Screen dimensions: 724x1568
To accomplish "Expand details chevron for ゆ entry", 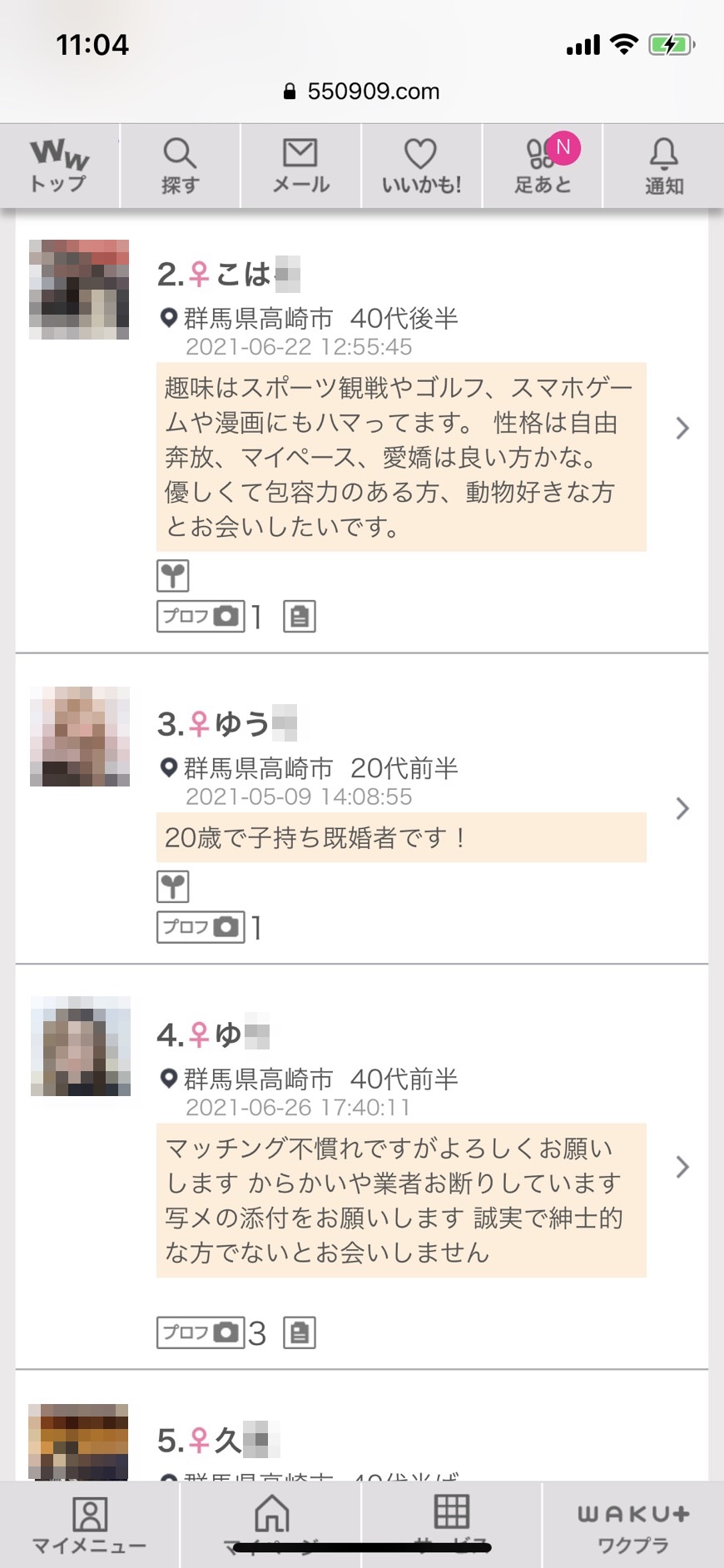I will pyautogui.click(x=682, y=1167).
